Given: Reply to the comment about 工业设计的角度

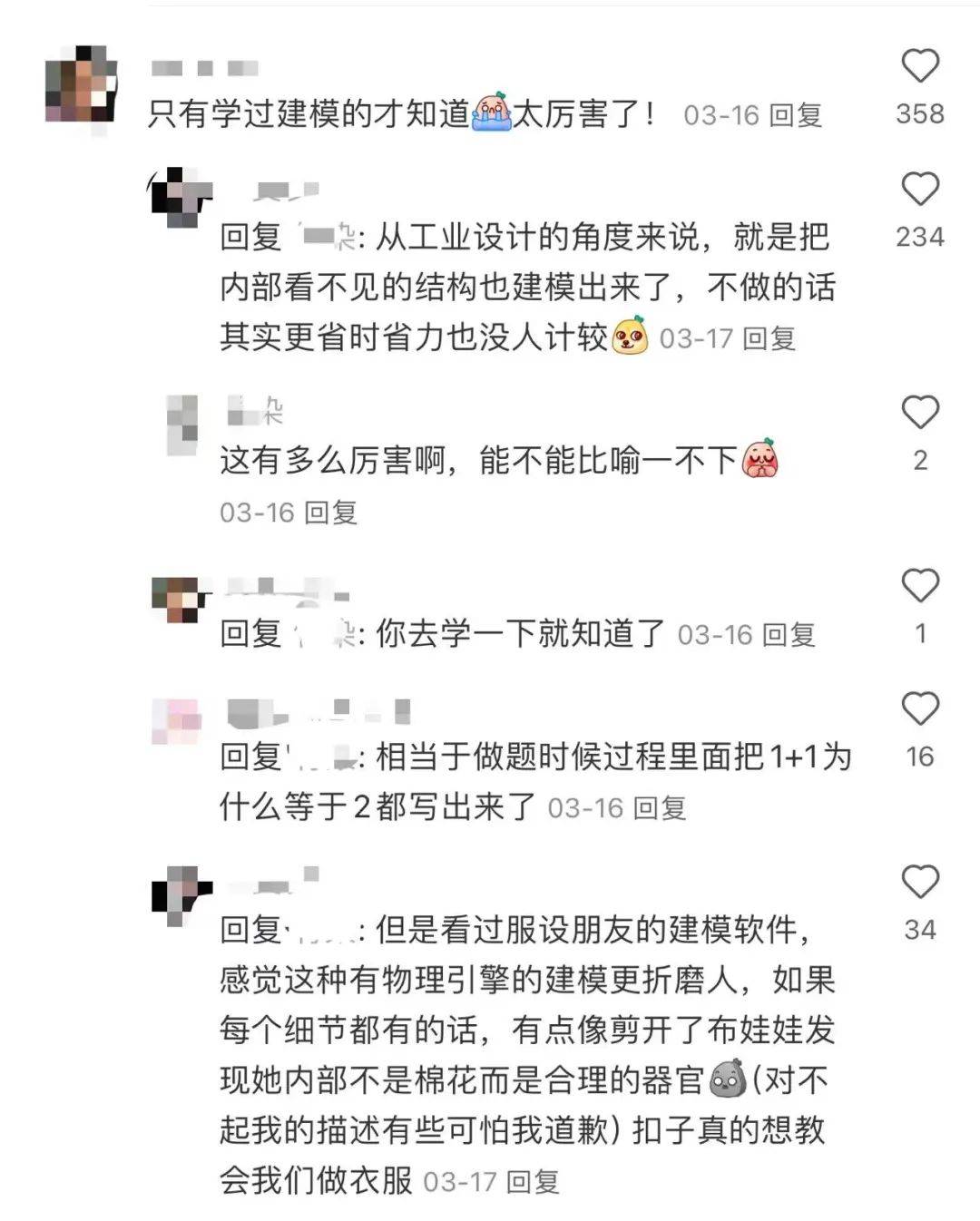Looking at the screenshot, I should click(x=769, y=338).
